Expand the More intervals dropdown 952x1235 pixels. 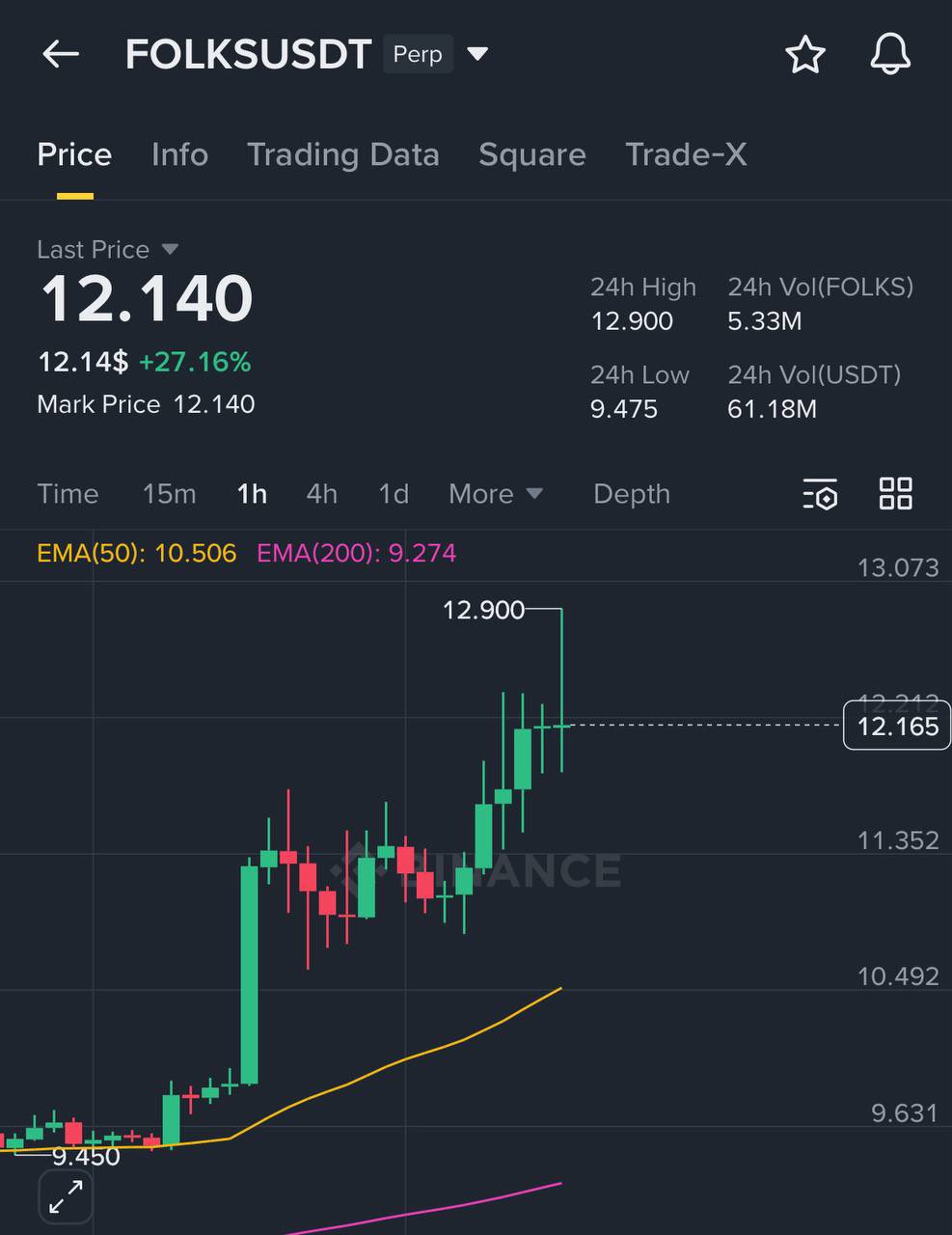495,494
